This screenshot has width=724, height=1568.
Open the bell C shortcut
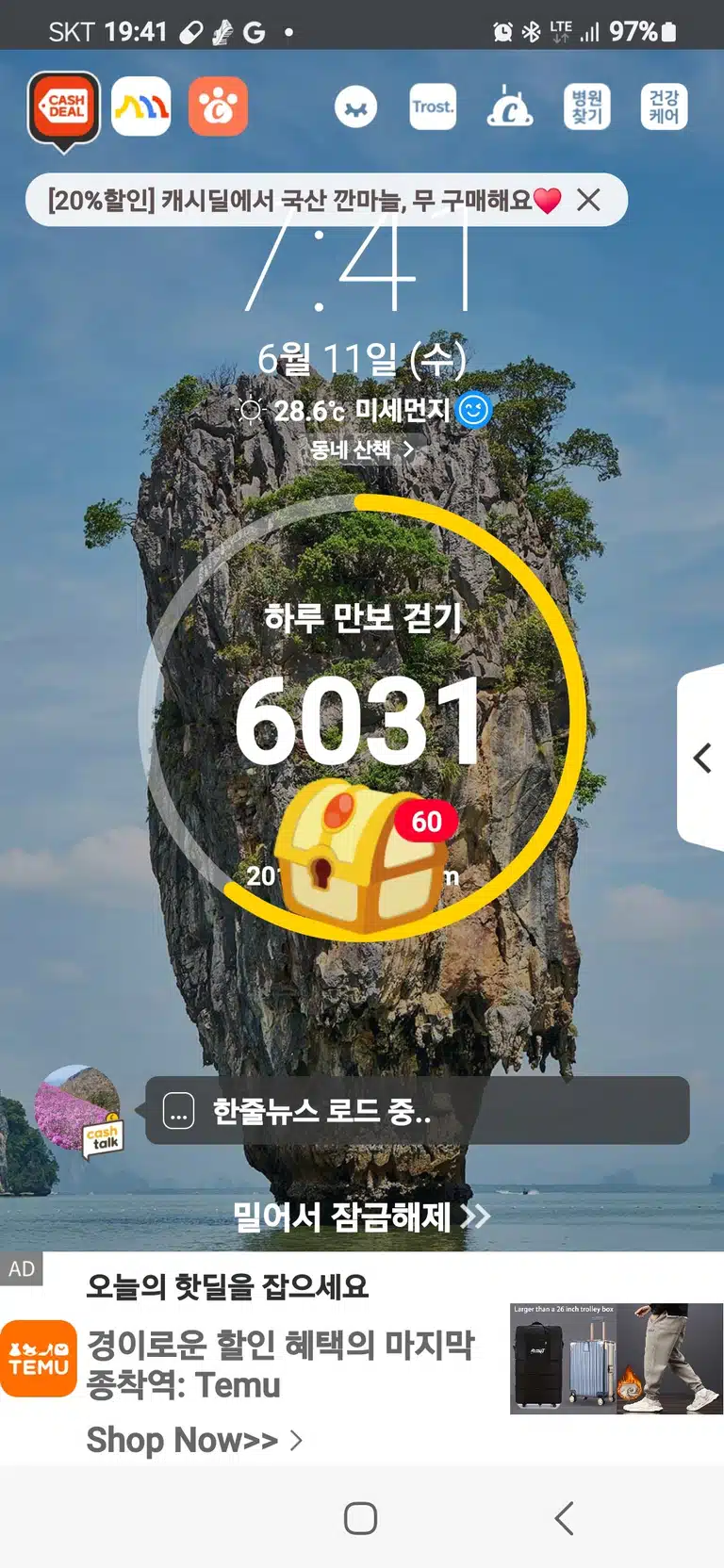(x=510, y=106)
